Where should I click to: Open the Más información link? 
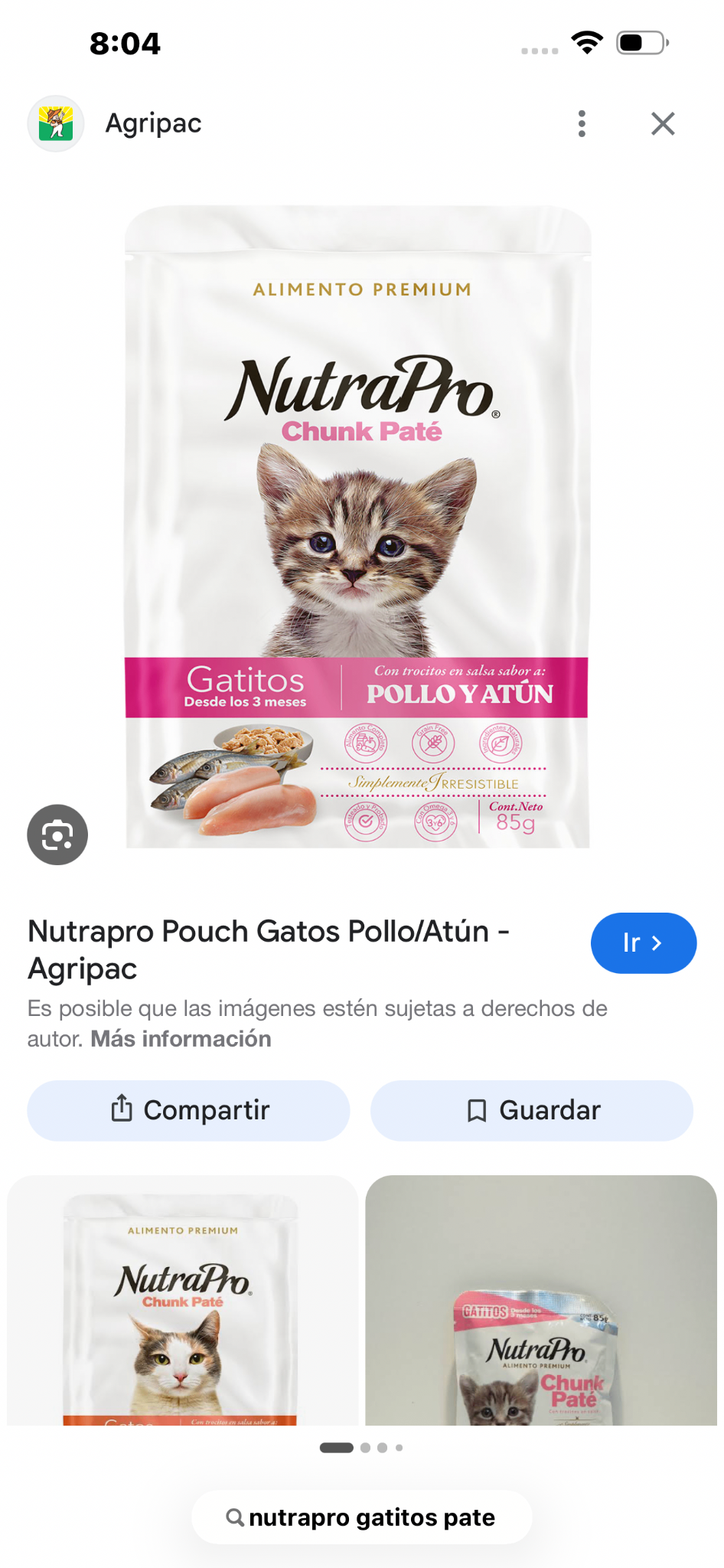point(181,1039)
